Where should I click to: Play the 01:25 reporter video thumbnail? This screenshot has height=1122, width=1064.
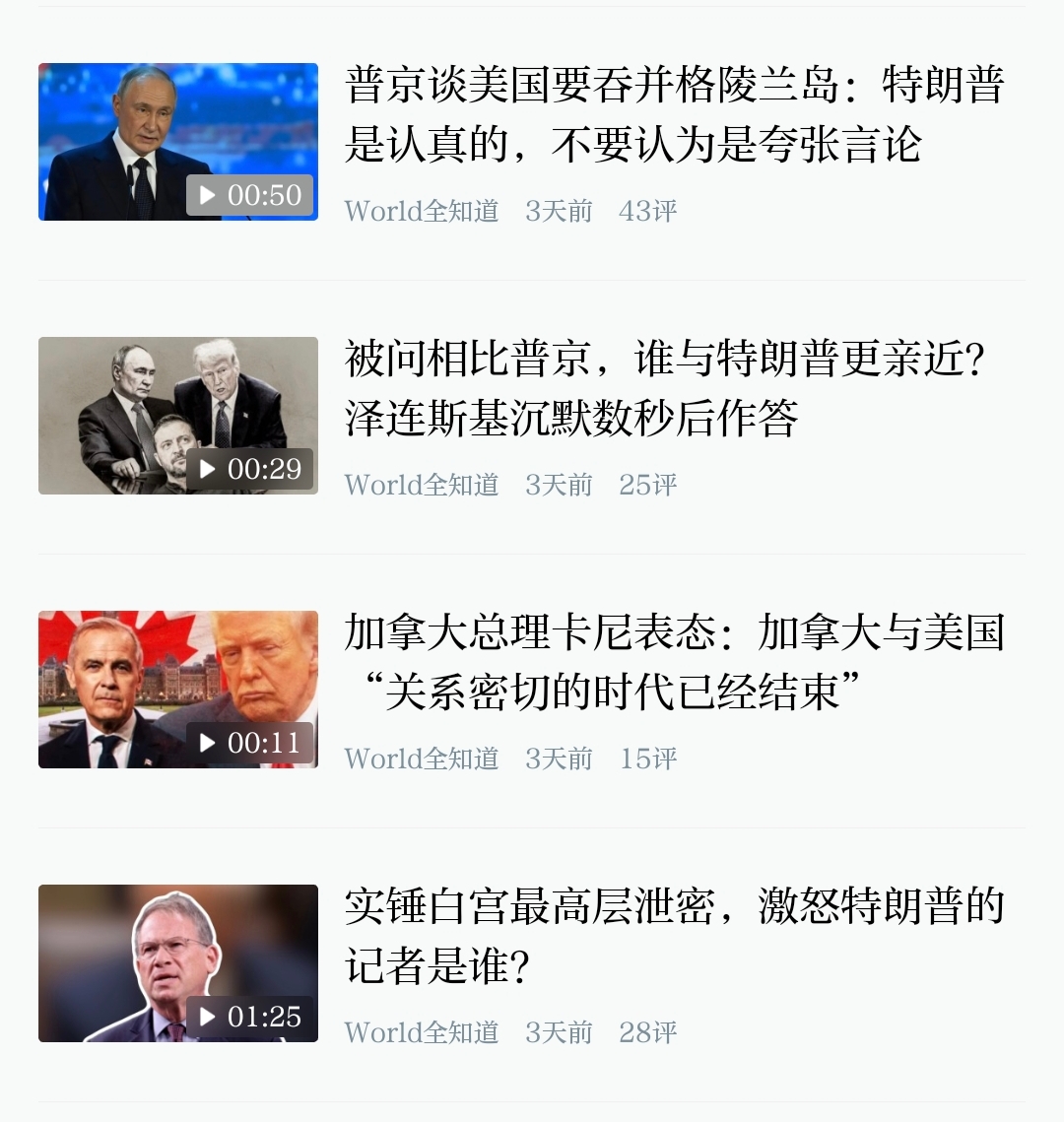178,963
